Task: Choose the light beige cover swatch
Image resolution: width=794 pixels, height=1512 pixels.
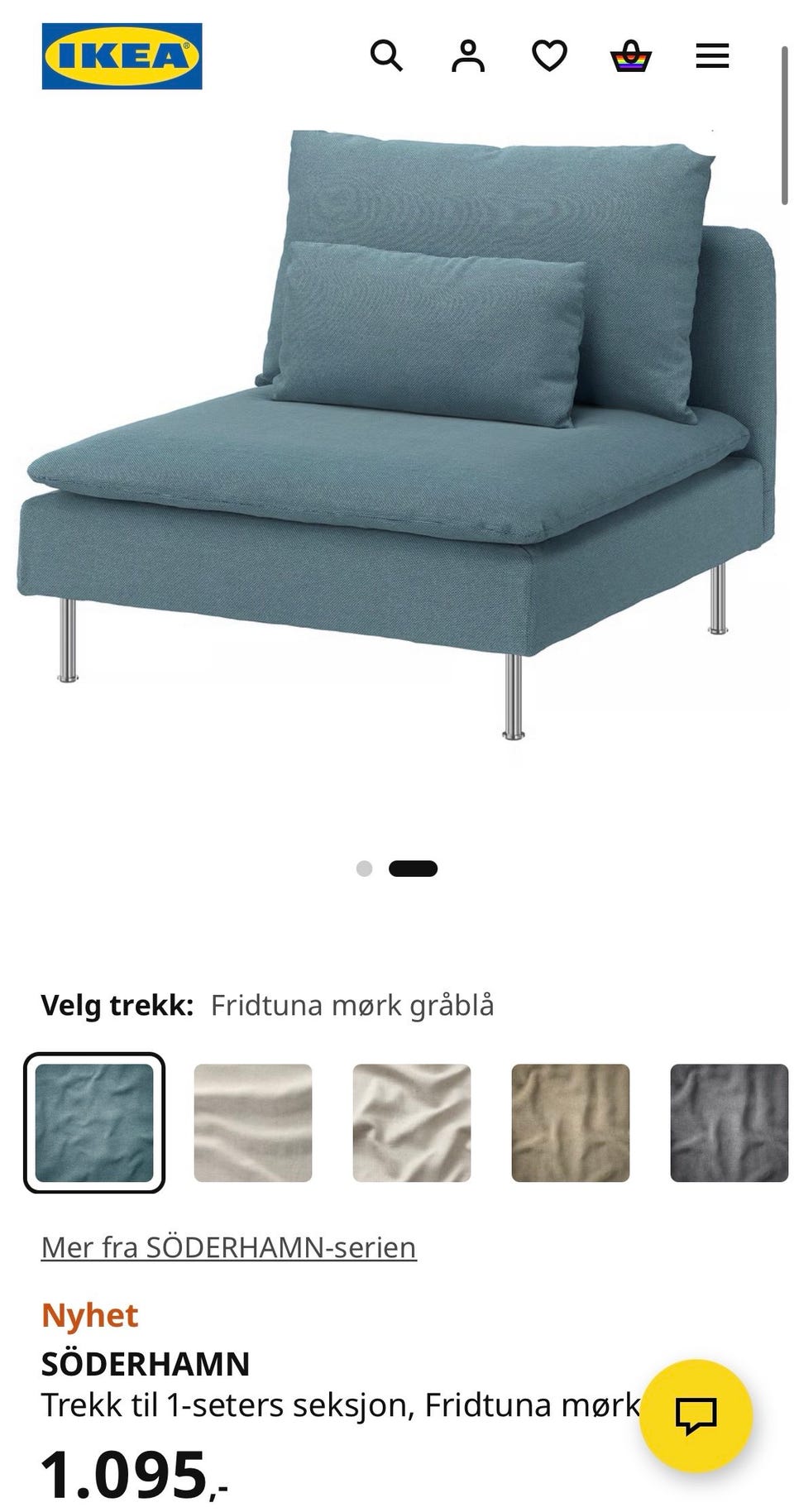Action: coord(253,1122)
